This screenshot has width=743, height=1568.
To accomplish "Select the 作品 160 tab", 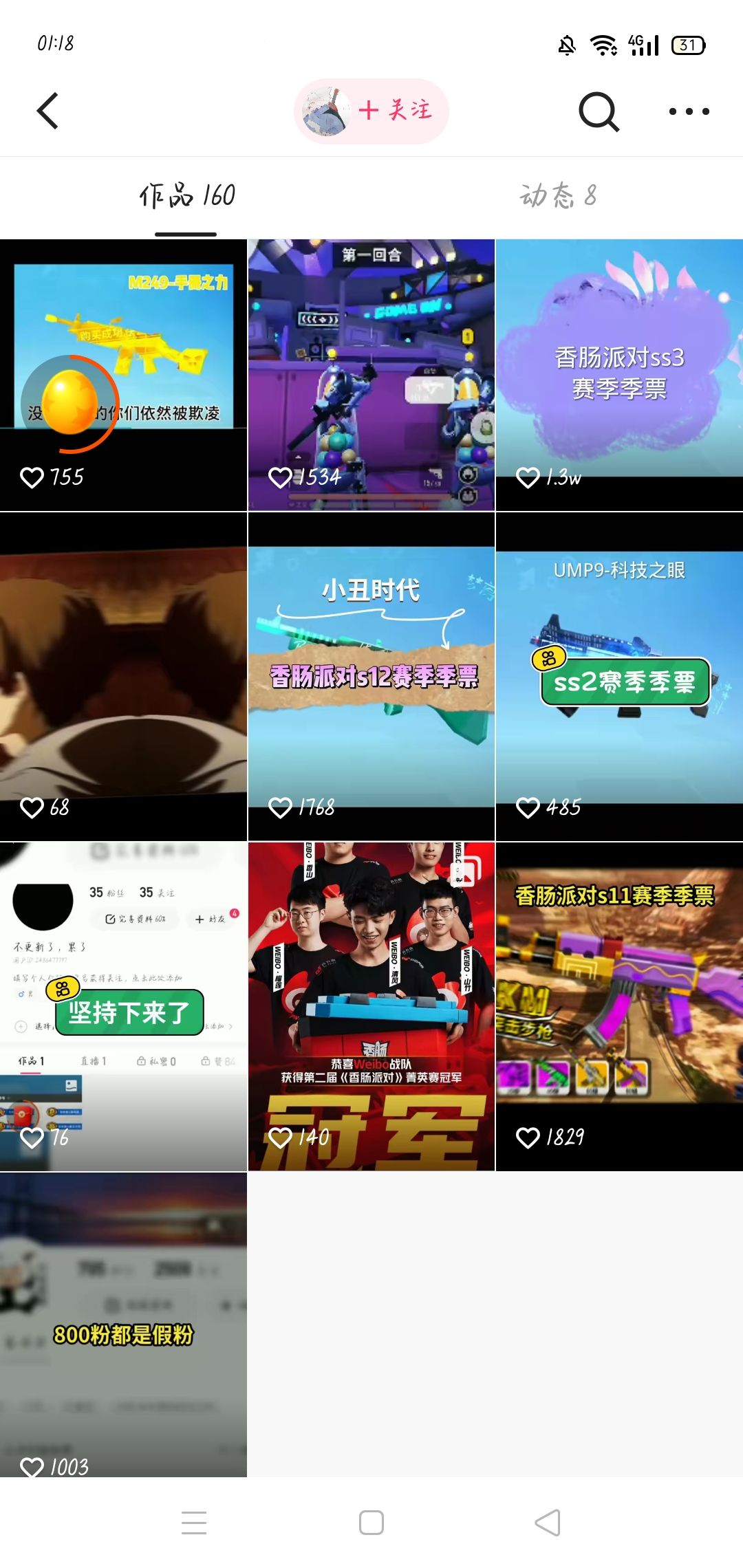I will tap(186, 195).
